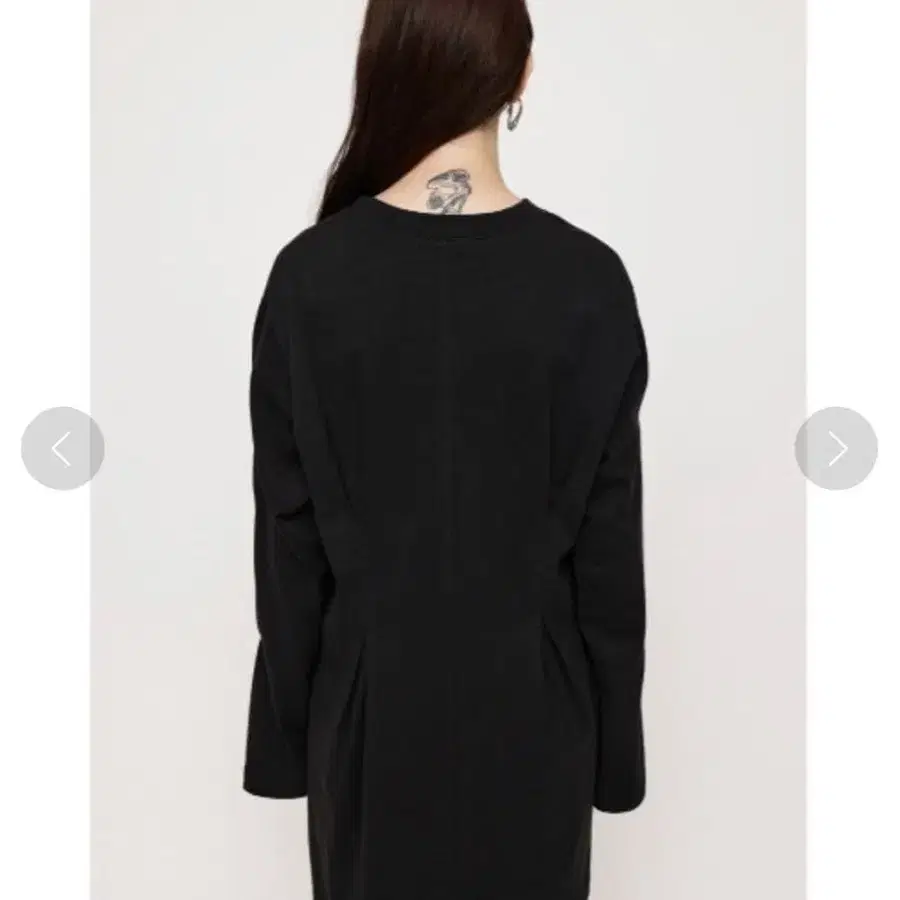Show the next product photo

tap(836, 448)
